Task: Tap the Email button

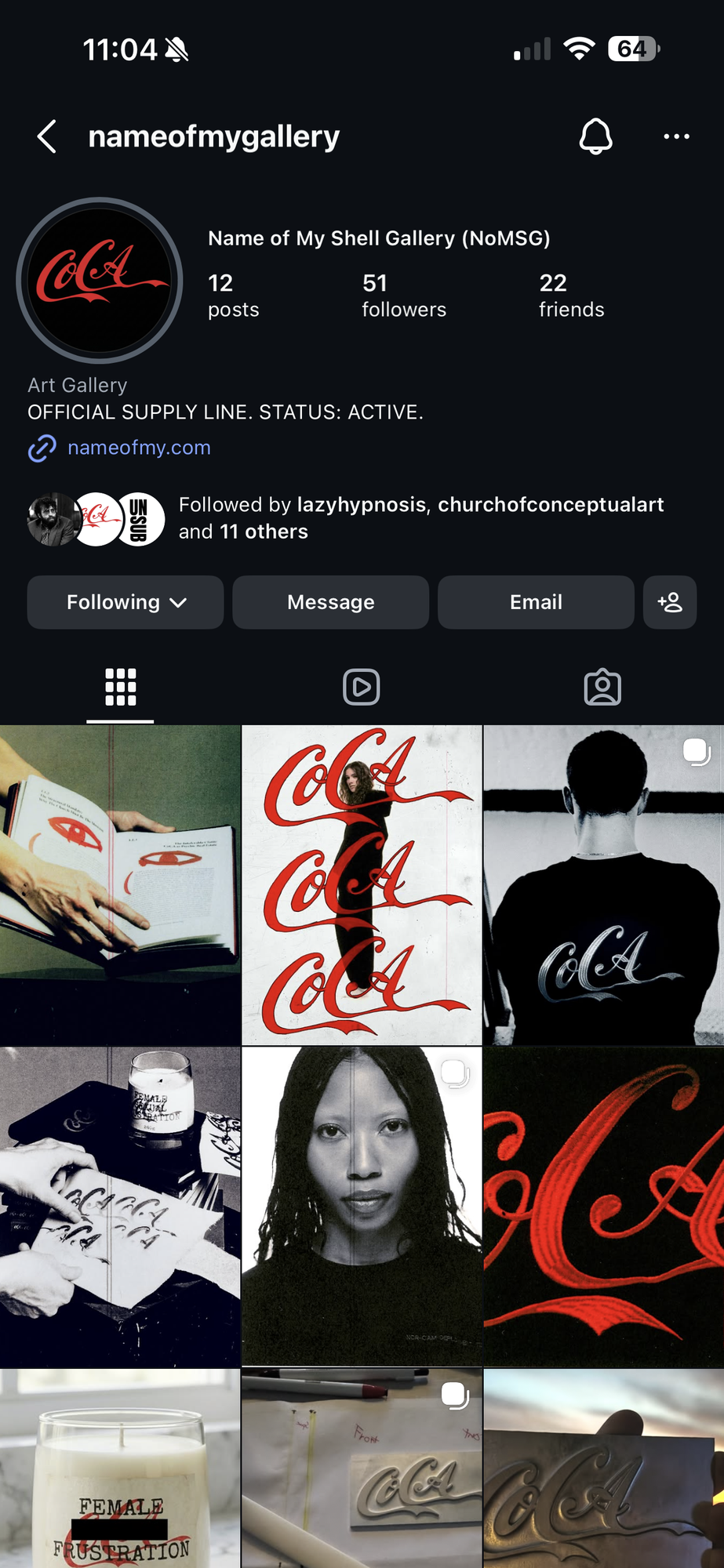Action: [536, 602]
